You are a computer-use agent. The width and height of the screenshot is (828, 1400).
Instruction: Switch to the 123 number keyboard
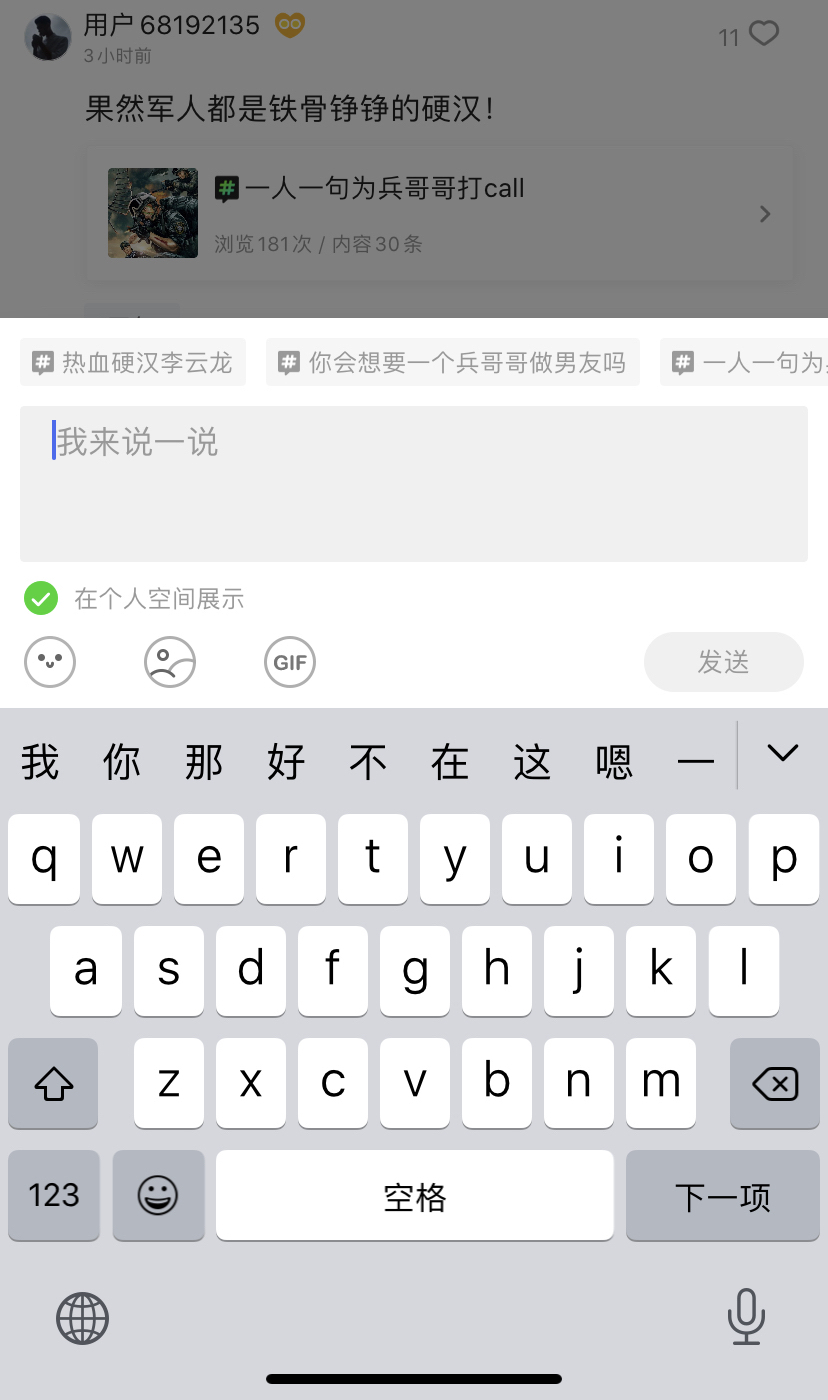tap(54, 1195)
